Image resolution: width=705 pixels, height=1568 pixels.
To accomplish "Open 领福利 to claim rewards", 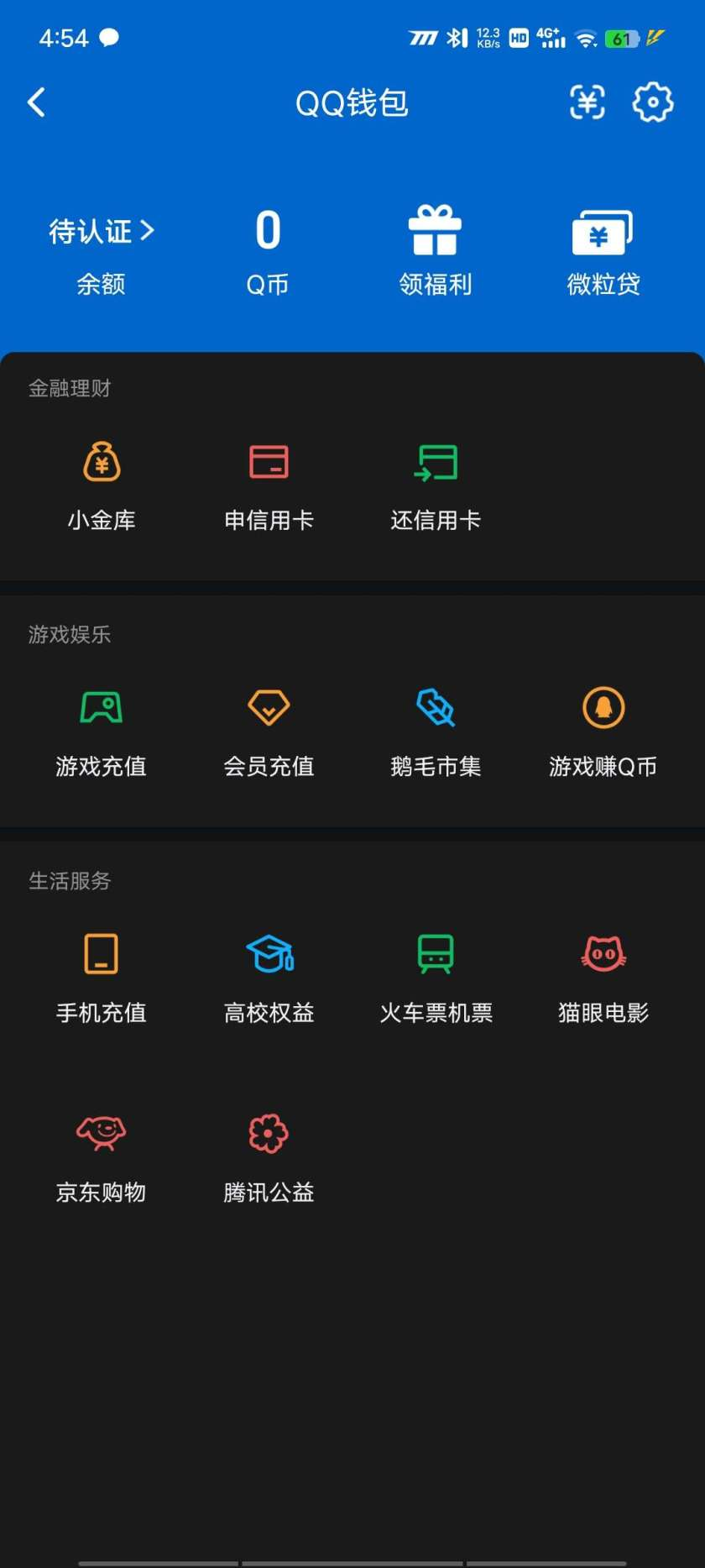I will click(436, 249).
